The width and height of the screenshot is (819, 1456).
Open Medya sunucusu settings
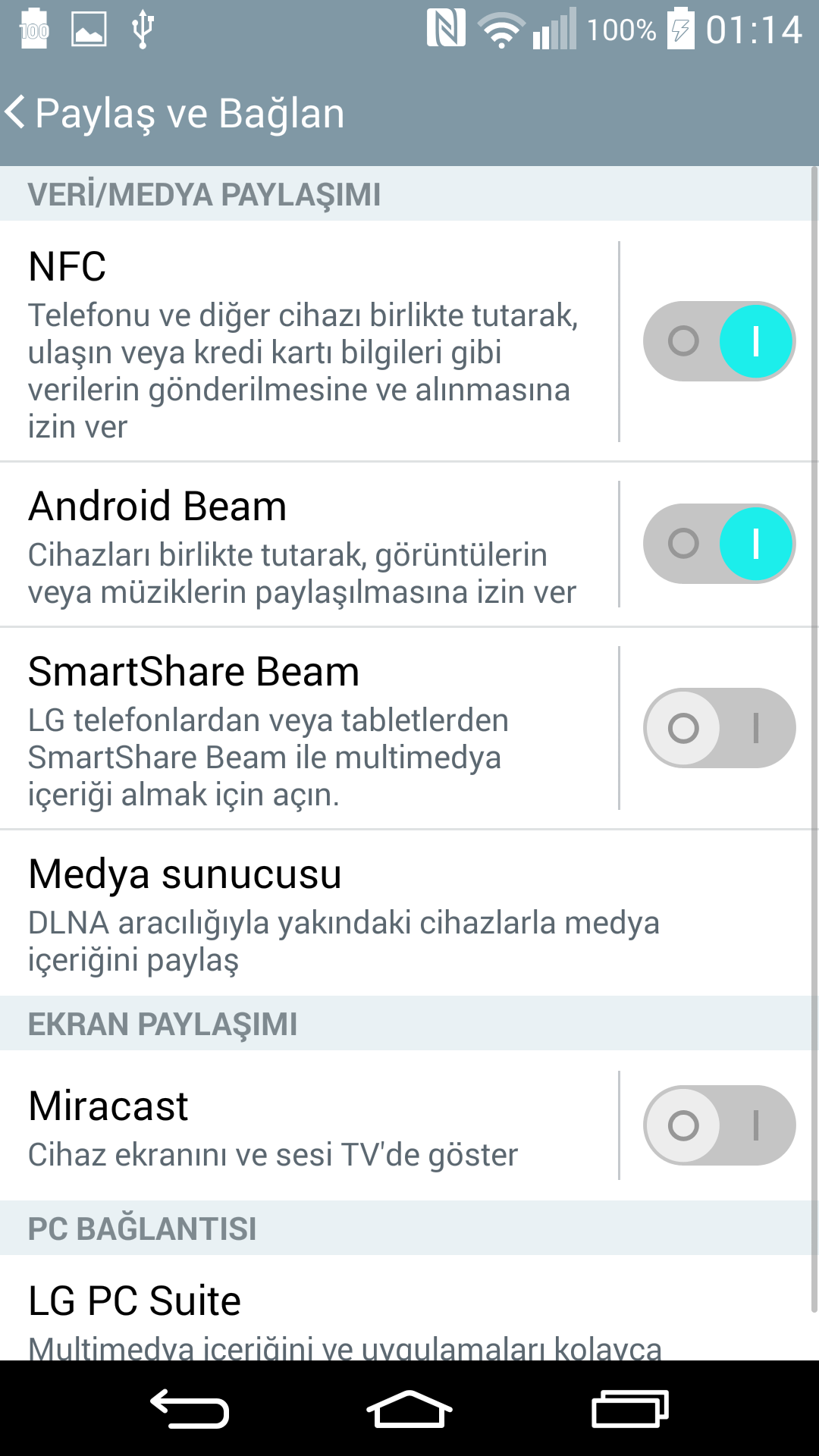[x=409, y=913]
